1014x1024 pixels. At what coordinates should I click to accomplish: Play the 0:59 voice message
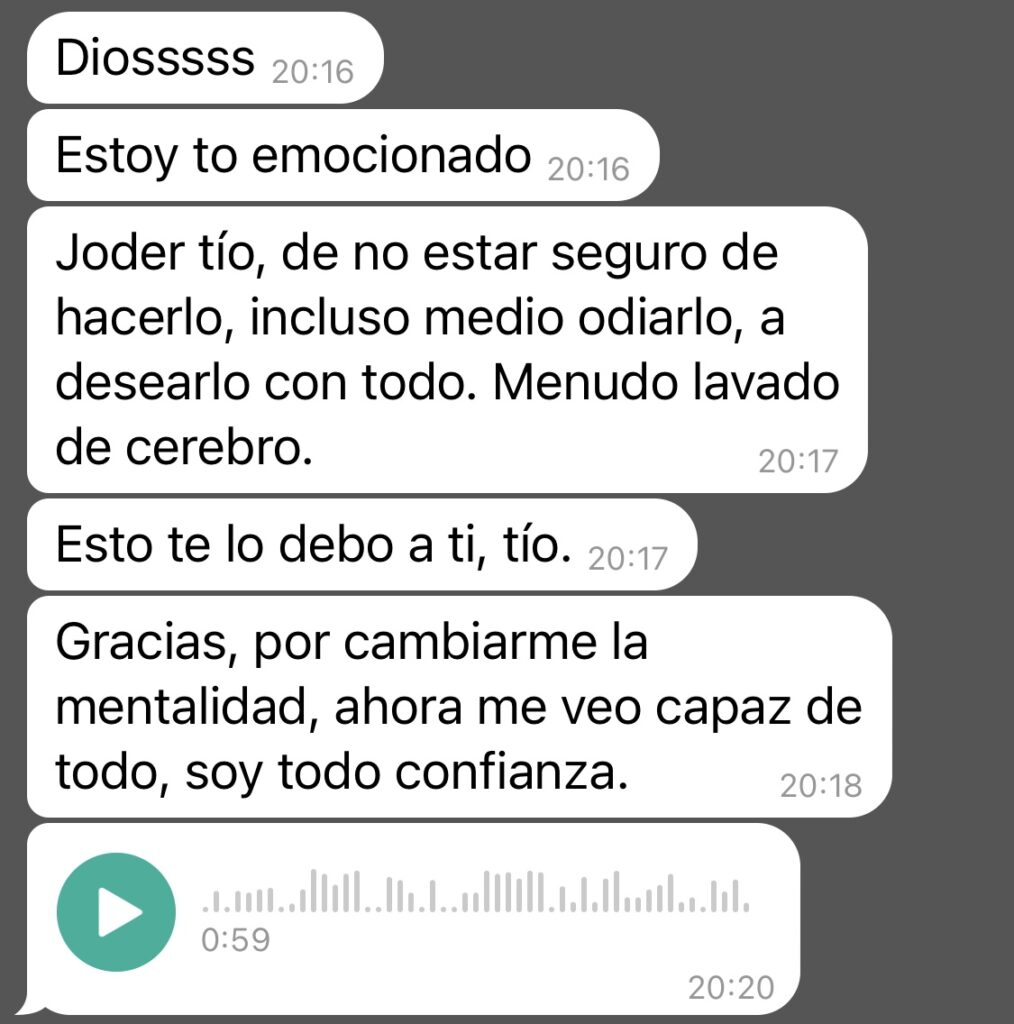point(116,912)
